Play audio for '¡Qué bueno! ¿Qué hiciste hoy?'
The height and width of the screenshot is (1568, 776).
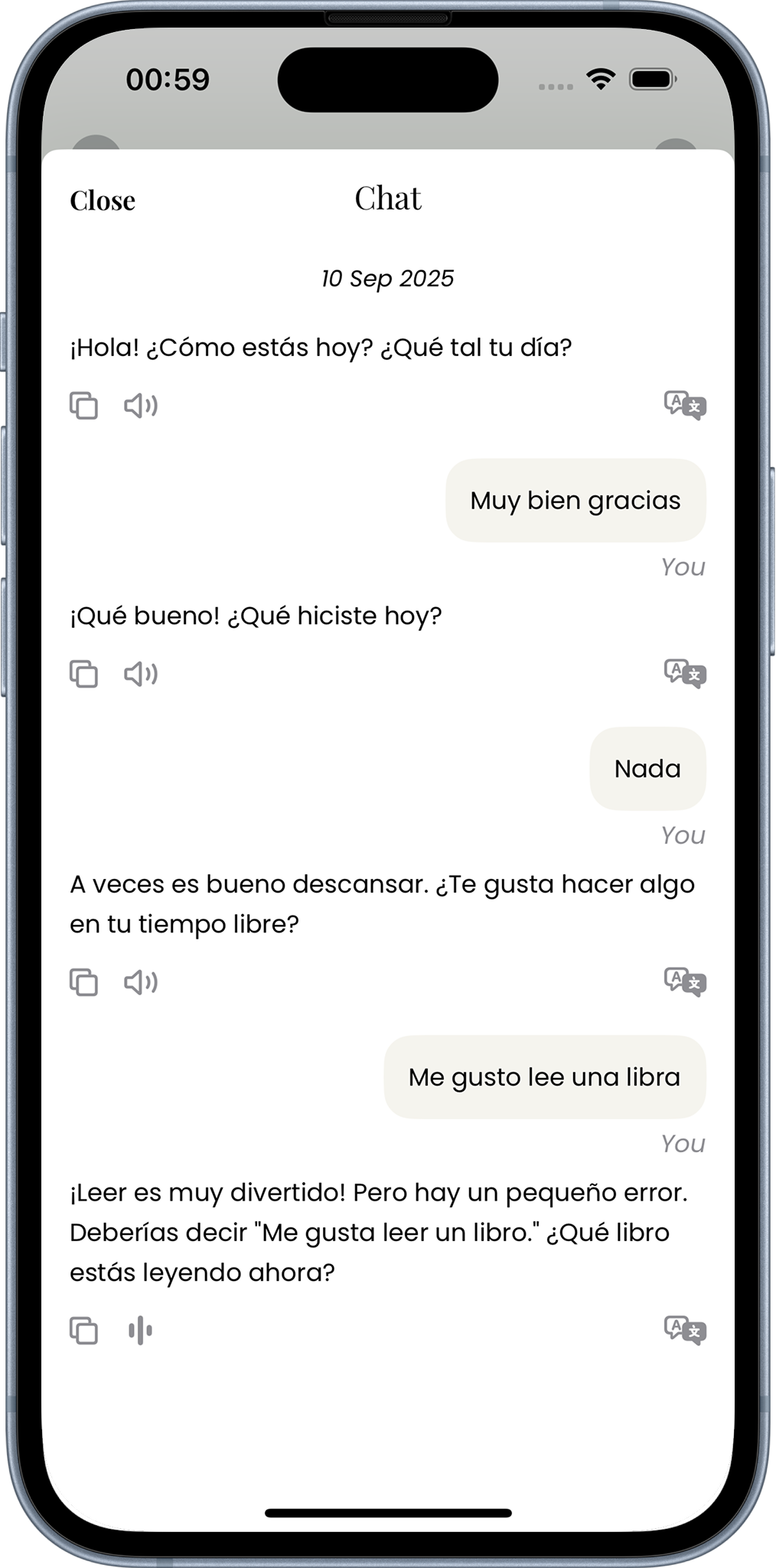point(142,675)
